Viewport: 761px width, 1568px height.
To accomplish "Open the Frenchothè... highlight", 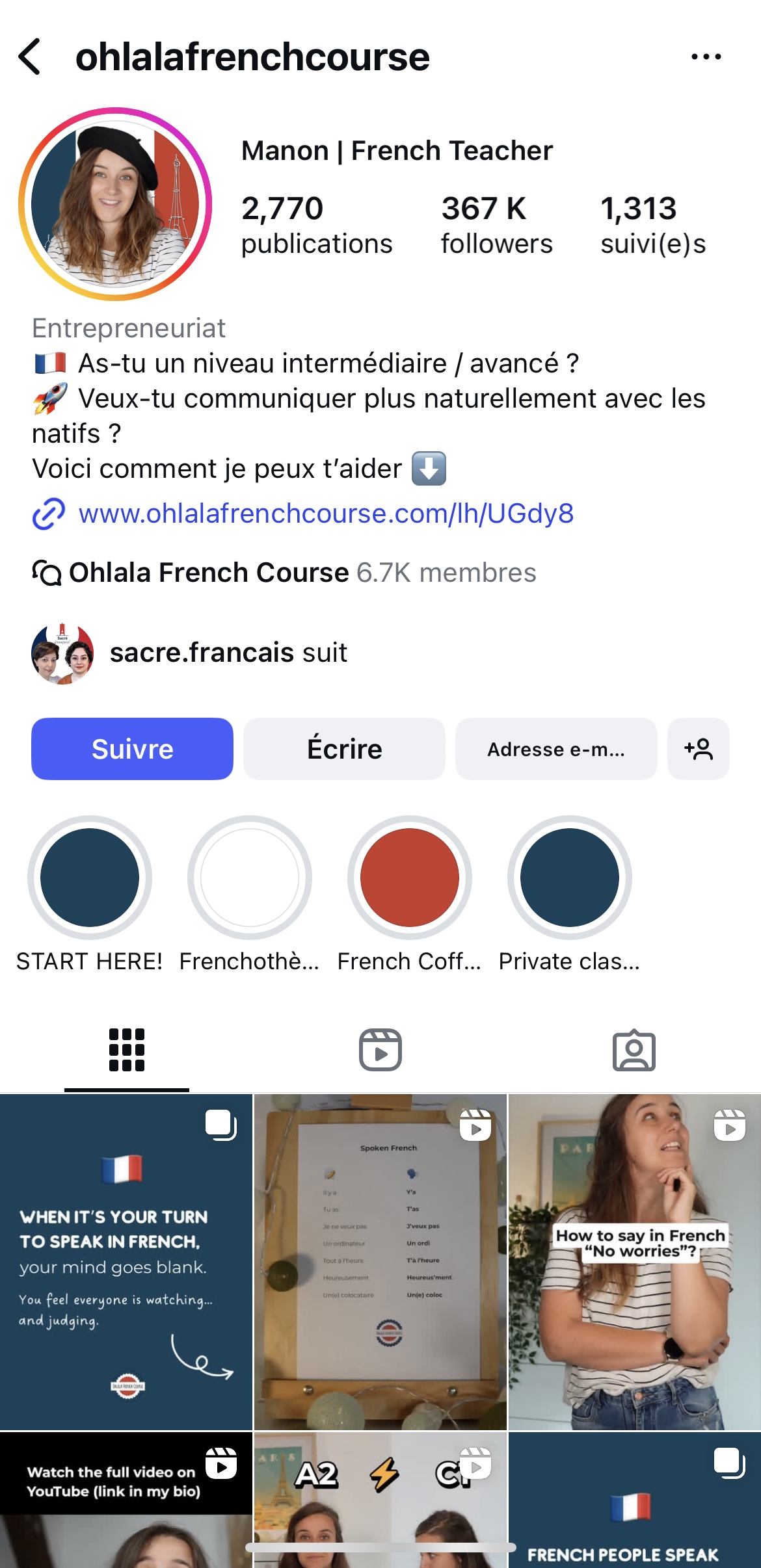I will point(250,878).
